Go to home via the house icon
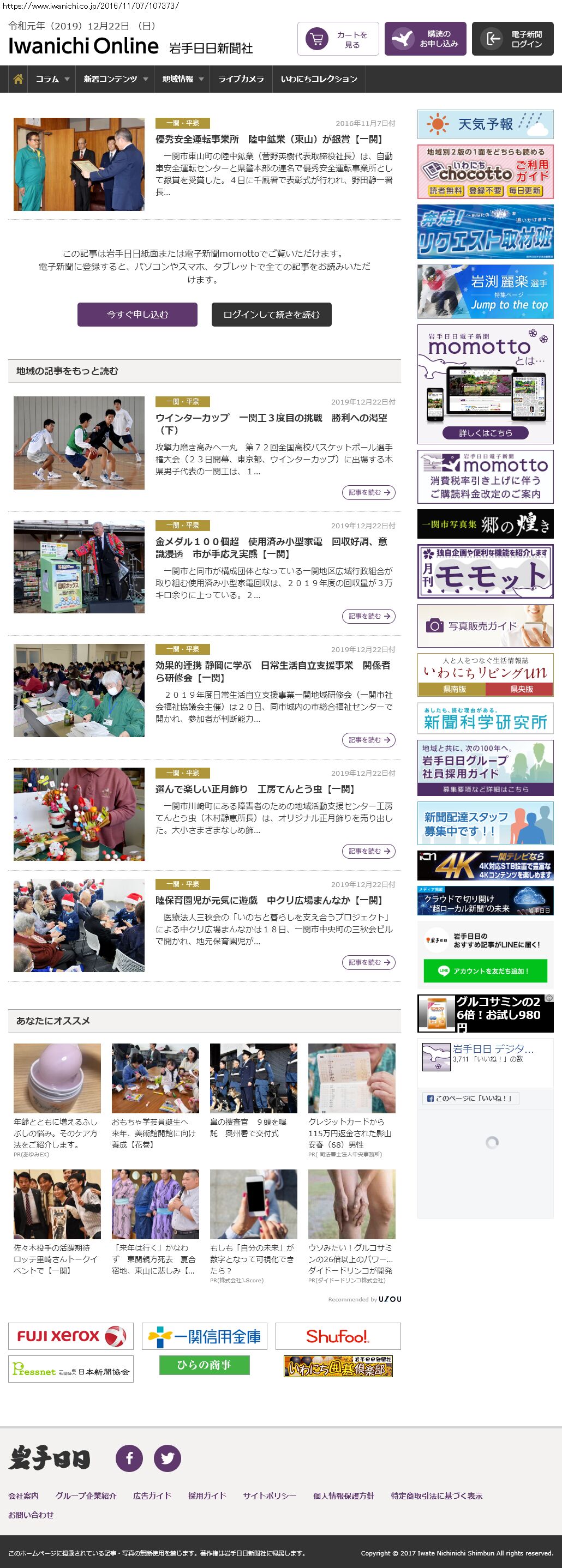562x1568 pixels. pos(18,79)
